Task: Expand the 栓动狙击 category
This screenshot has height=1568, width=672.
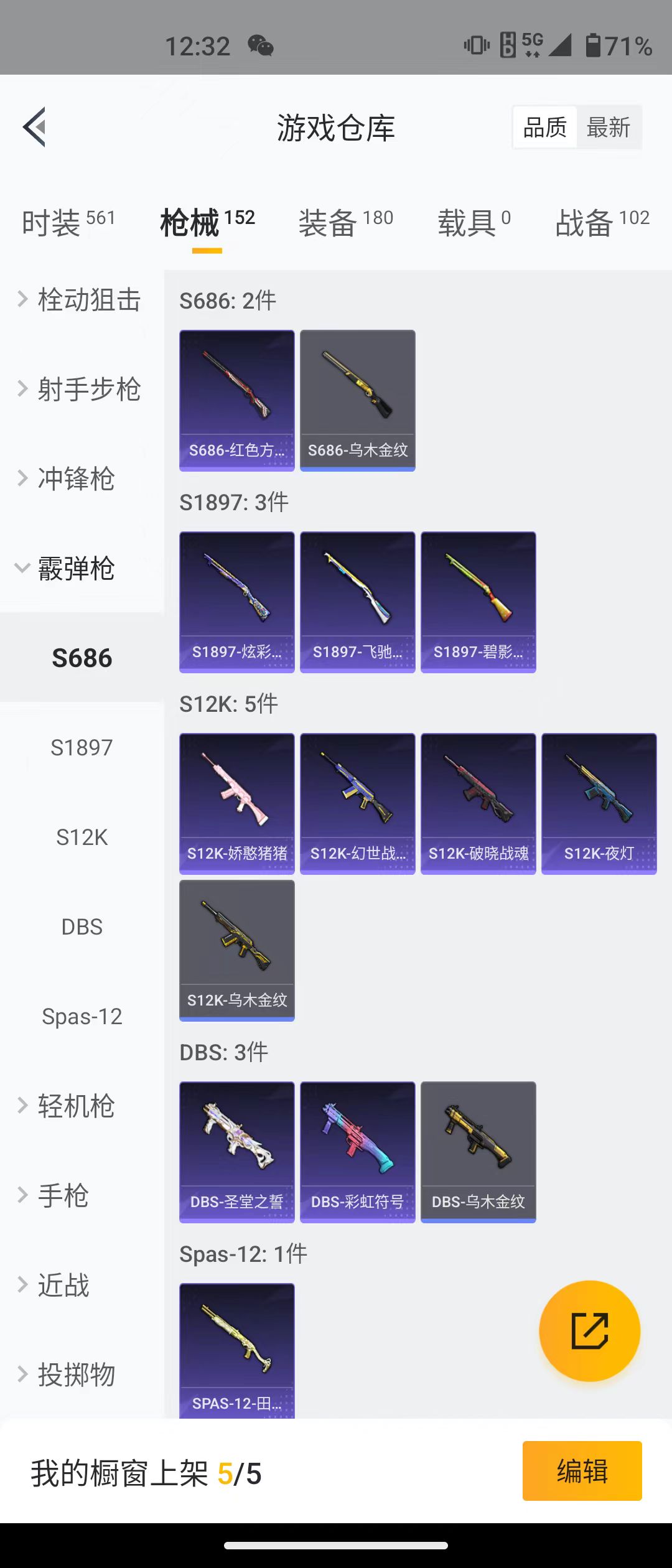Action: click(81, 300)
